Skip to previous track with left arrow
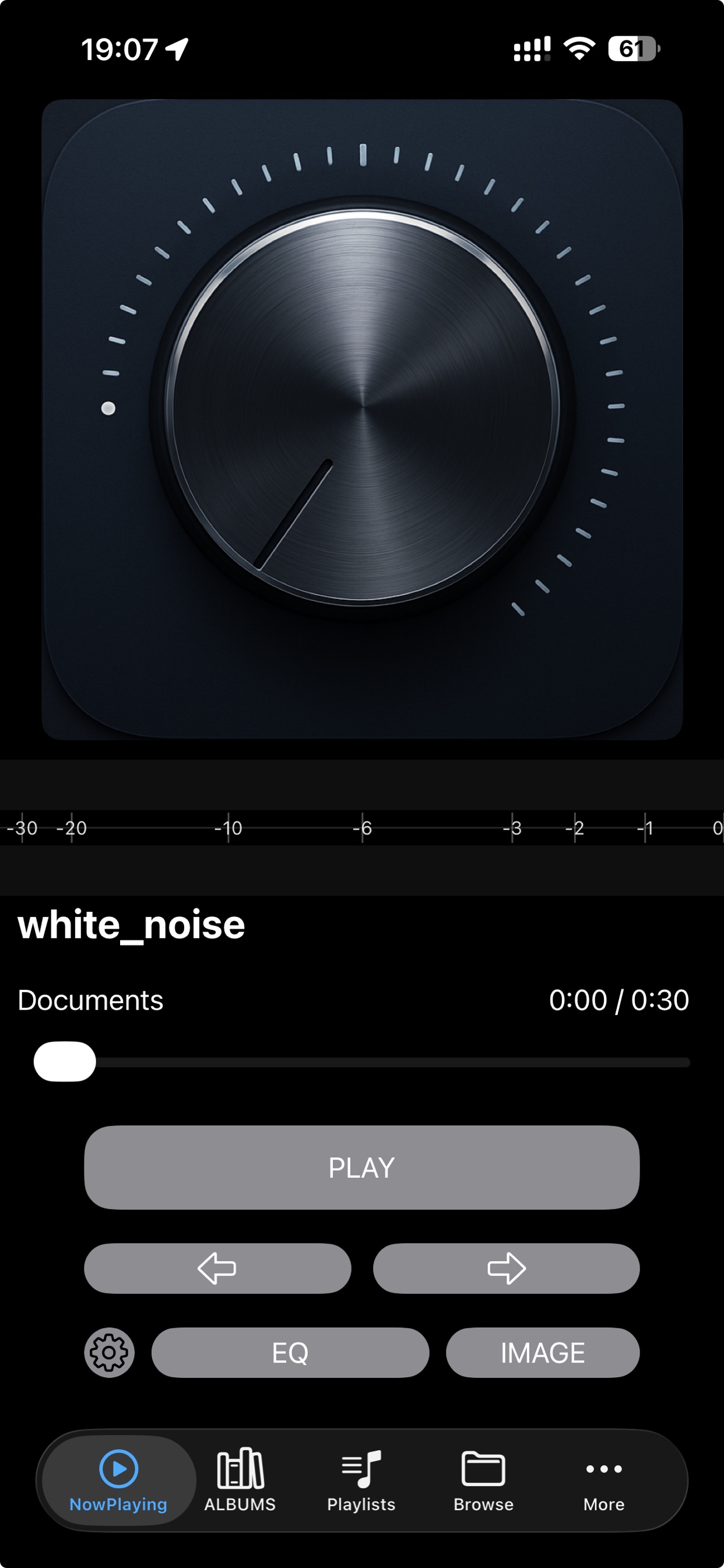Screen dimensions: 724x1568 [217, 1268]
